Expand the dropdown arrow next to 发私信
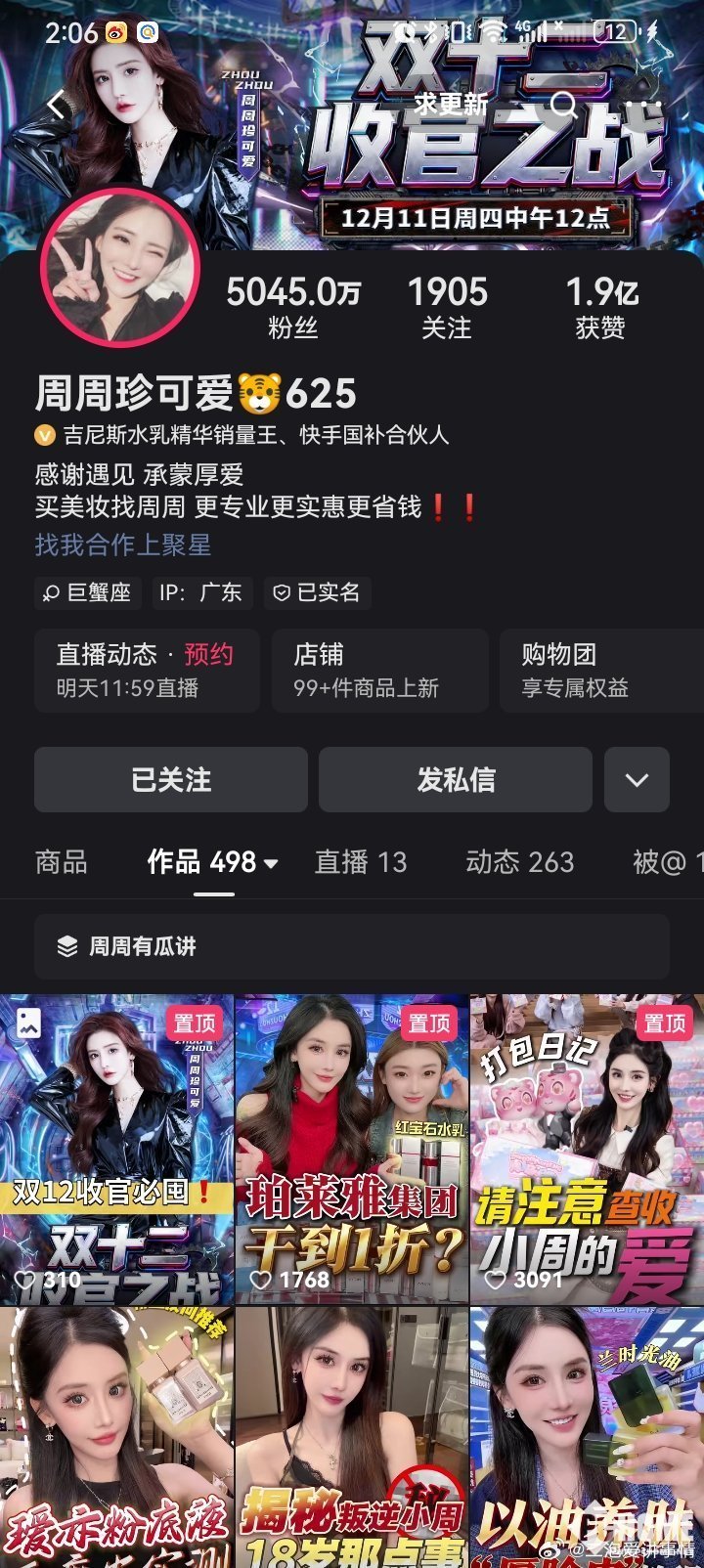The width and height of the screenshot is (704, 1568). 637,779
